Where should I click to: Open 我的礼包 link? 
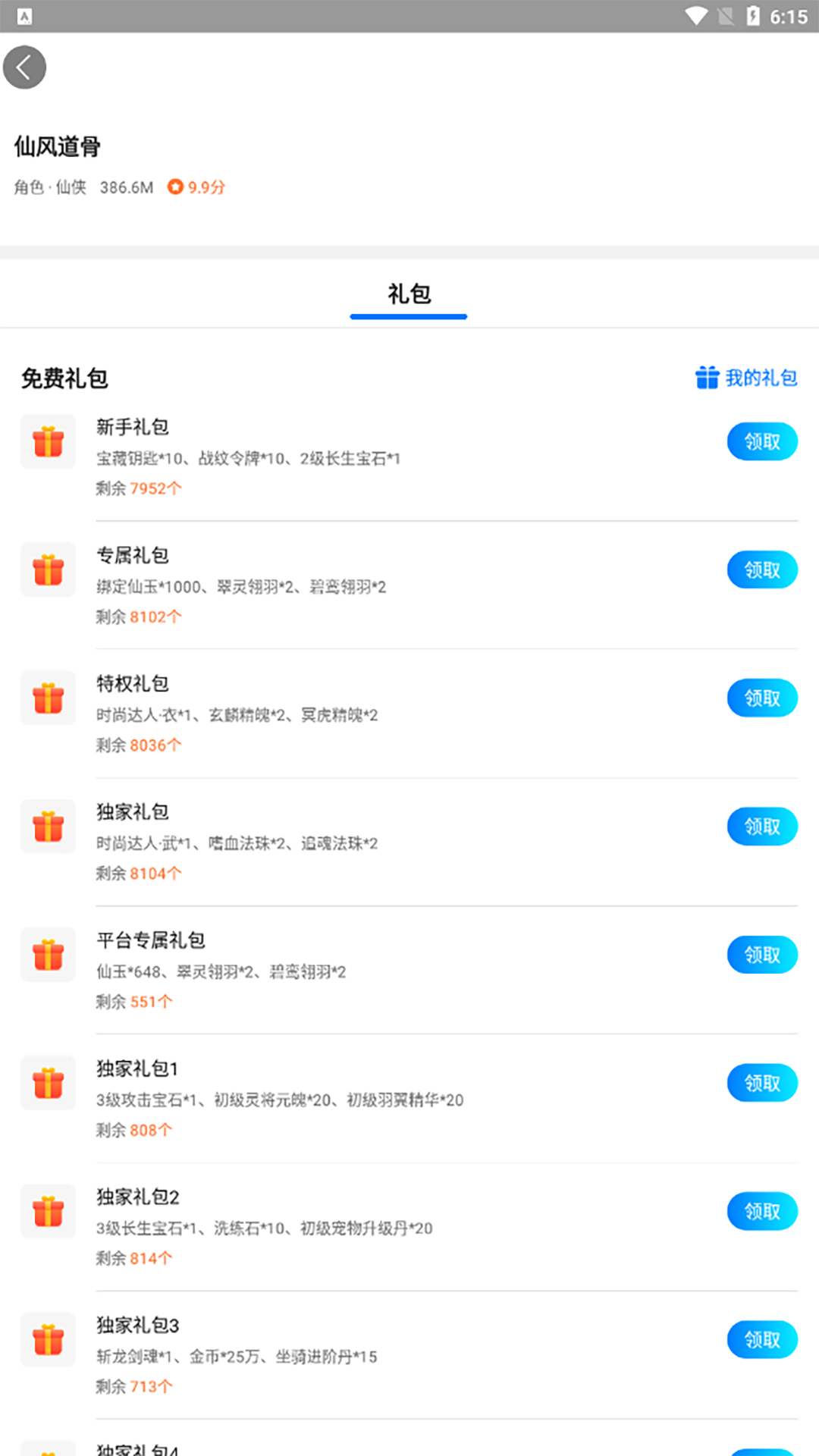point(746,378)
